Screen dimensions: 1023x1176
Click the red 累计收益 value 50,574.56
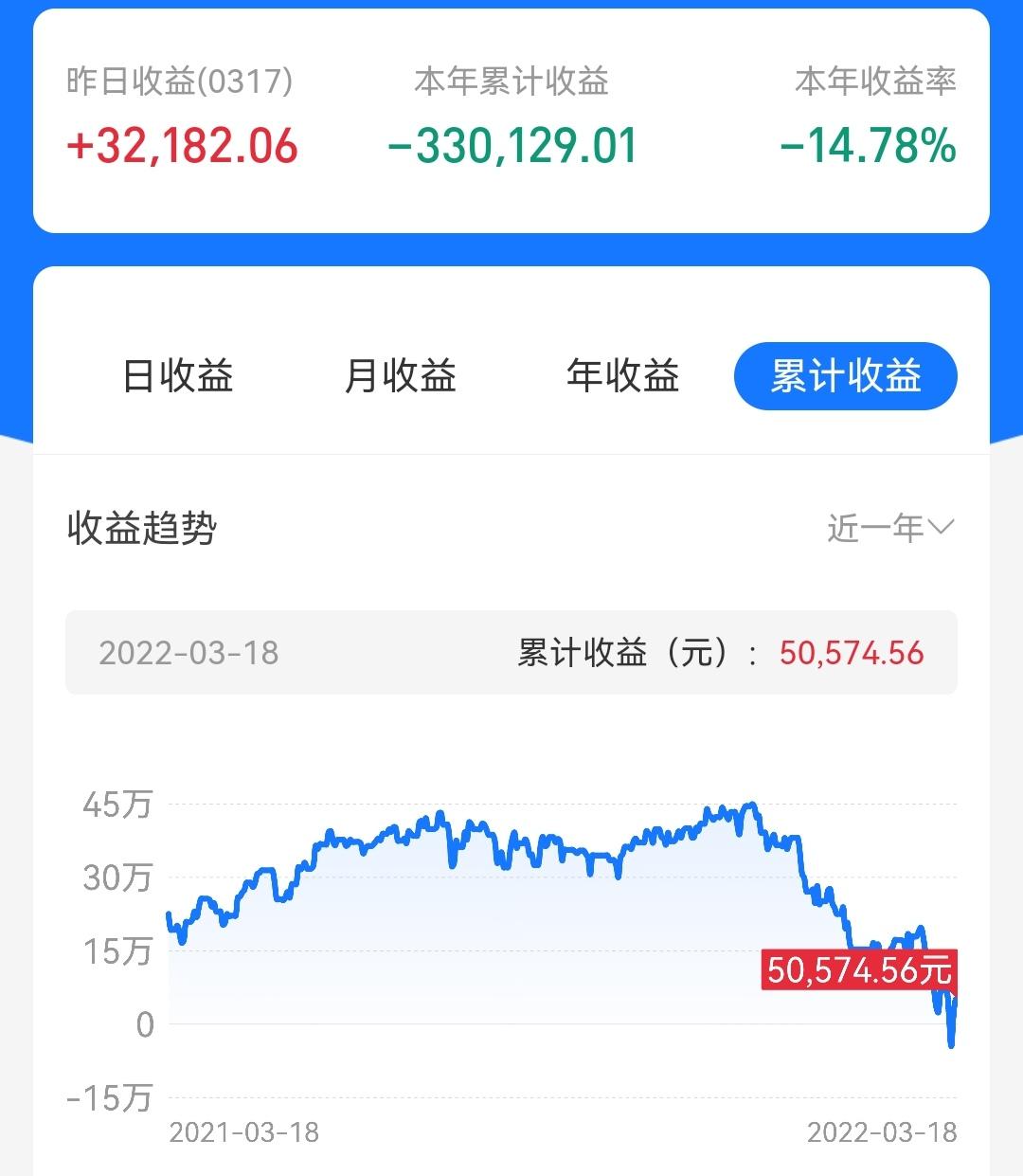click(x=852, y=652)
